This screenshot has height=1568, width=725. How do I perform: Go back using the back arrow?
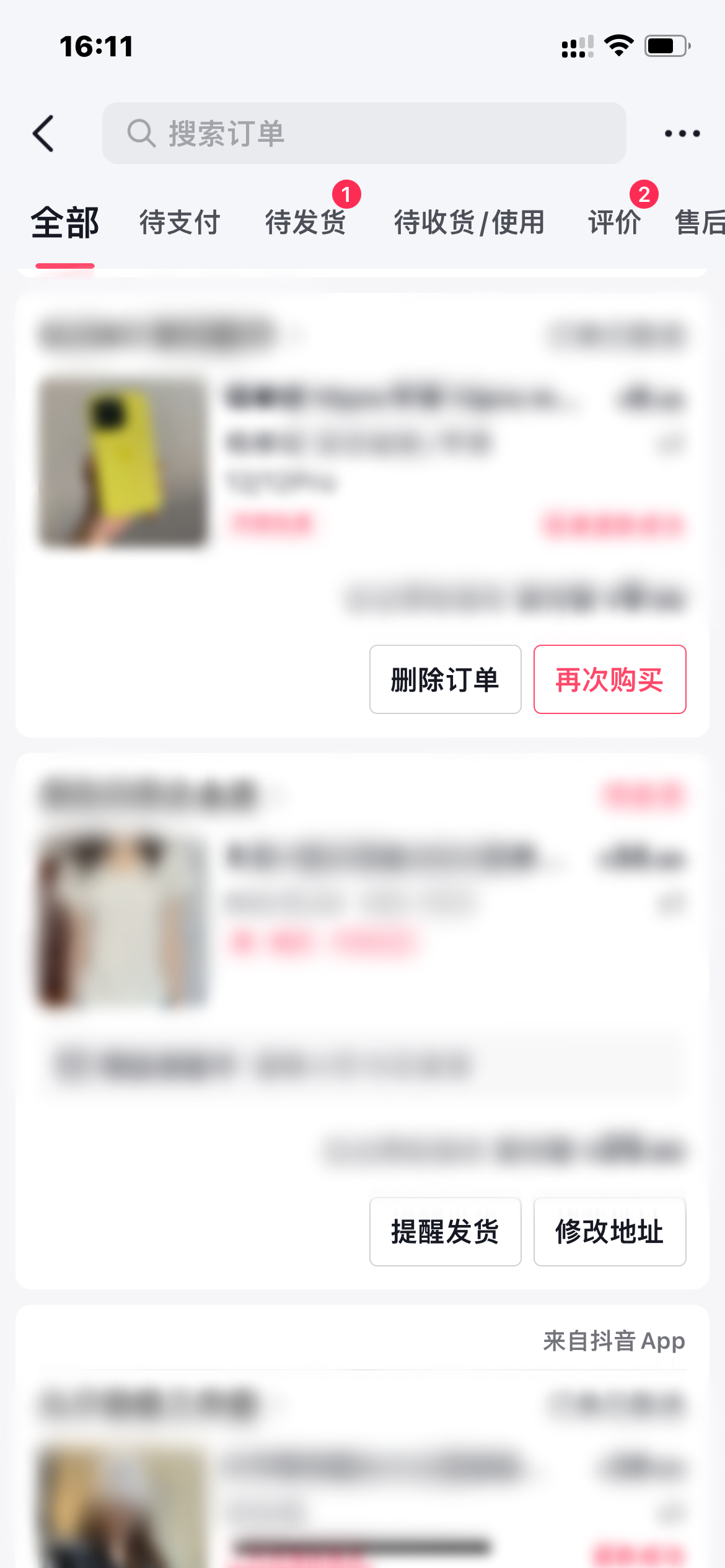click(x=43, y=133)
